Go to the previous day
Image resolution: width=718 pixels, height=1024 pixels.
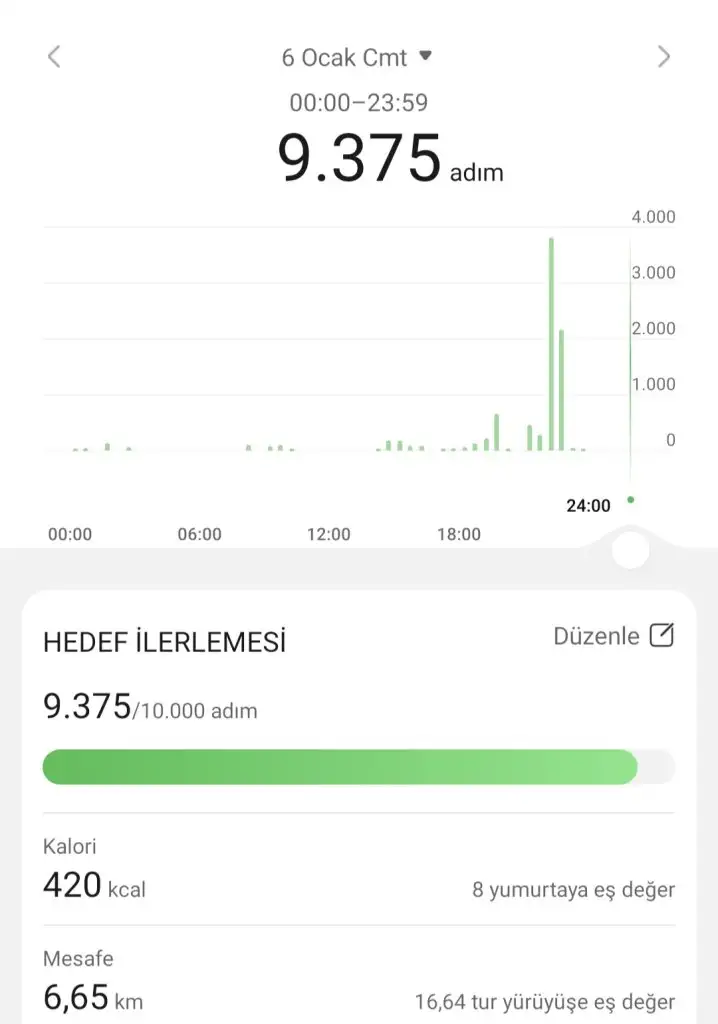pyautogui.click(x=54, y=57)
